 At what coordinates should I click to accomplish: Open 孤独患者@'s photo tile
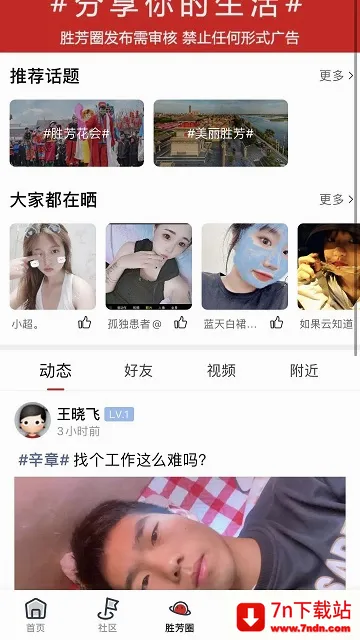pos(149,267)
